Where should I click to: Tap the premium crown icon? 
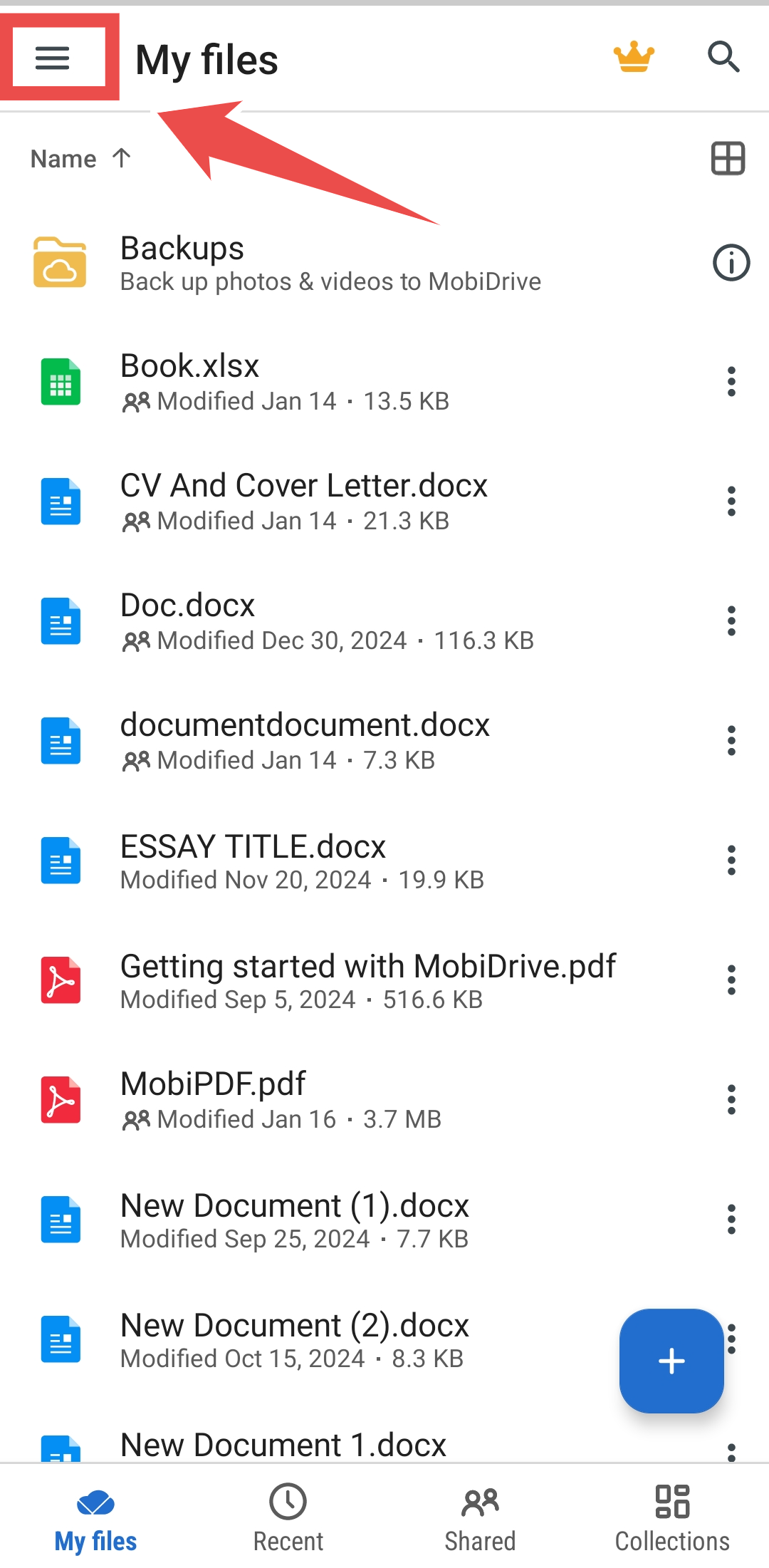634,57
